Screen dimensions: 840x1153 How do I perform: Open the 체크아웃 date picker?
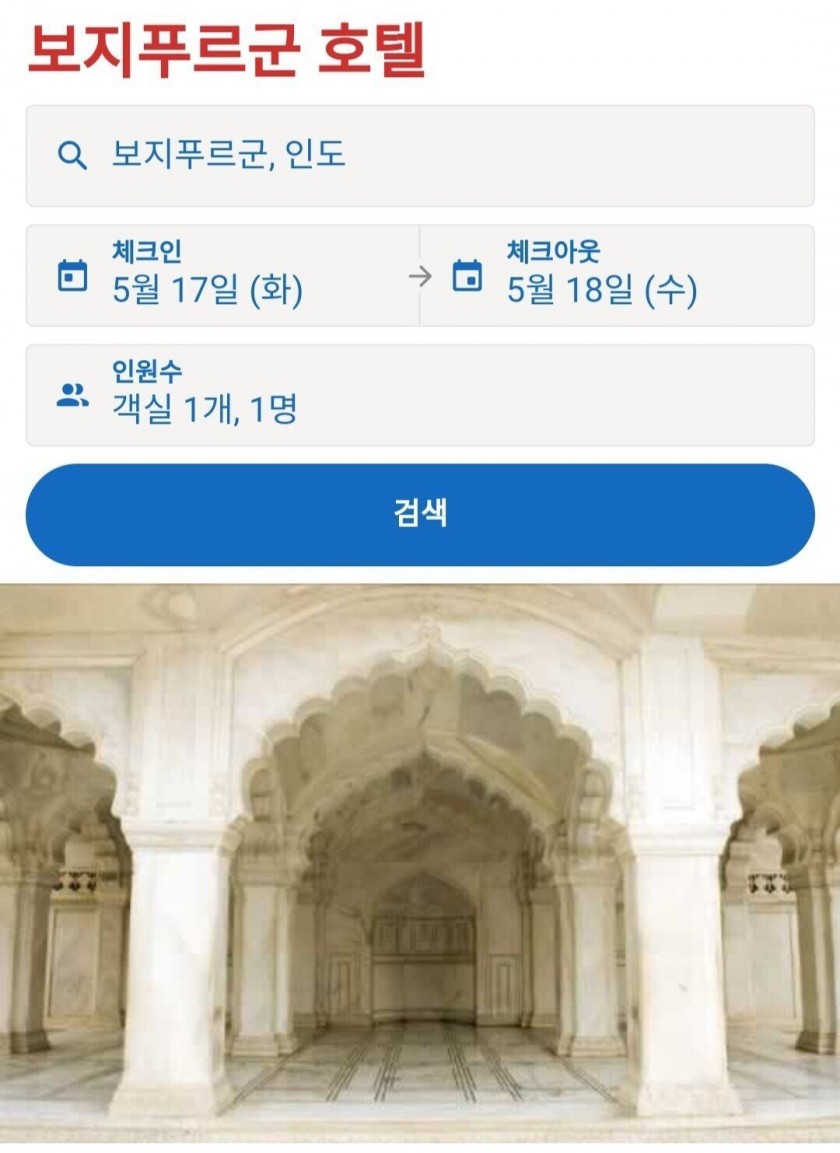(616, 276)
